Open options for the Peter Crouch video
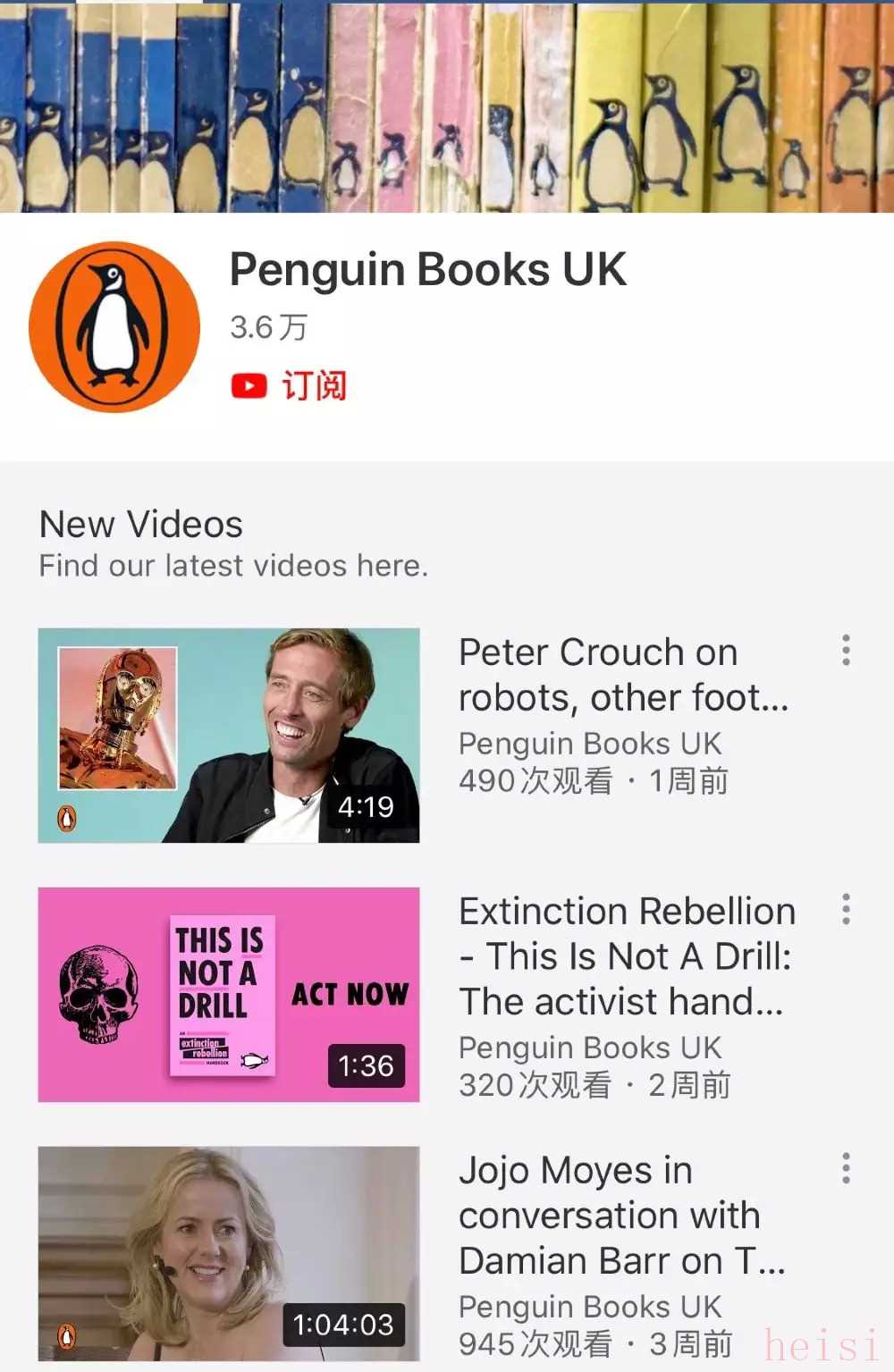This screenshot has height=1372, width=894. 846,651
